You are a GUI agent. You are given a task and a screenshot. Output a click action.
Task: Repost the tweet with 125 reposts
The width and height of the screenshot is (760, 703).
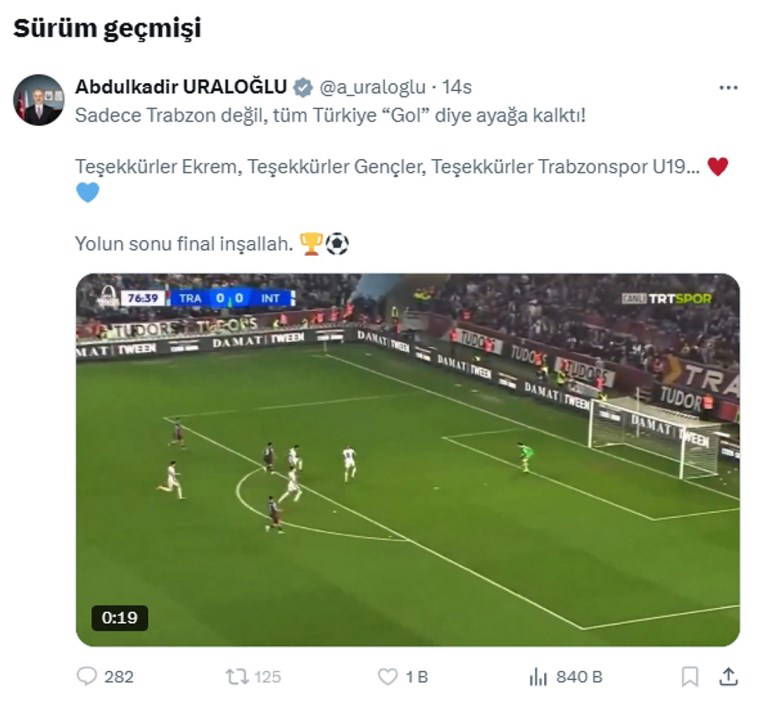pyautogui.click(x=237, y=677)
